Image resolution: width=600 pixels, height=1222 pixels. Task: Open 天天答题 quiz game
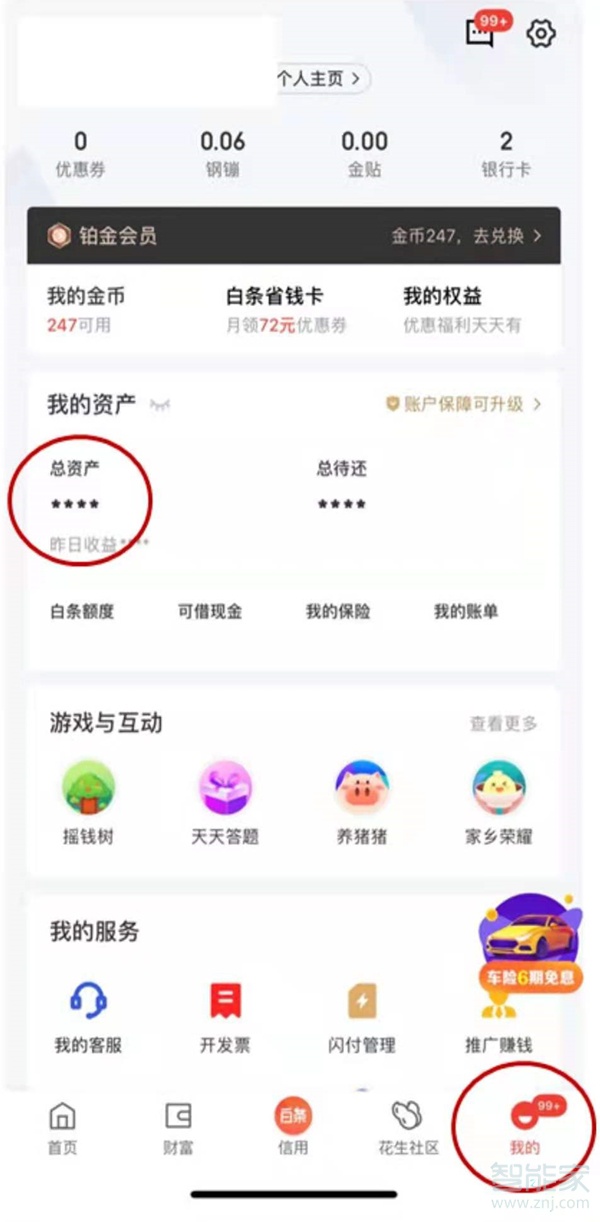tap(225, 802)
